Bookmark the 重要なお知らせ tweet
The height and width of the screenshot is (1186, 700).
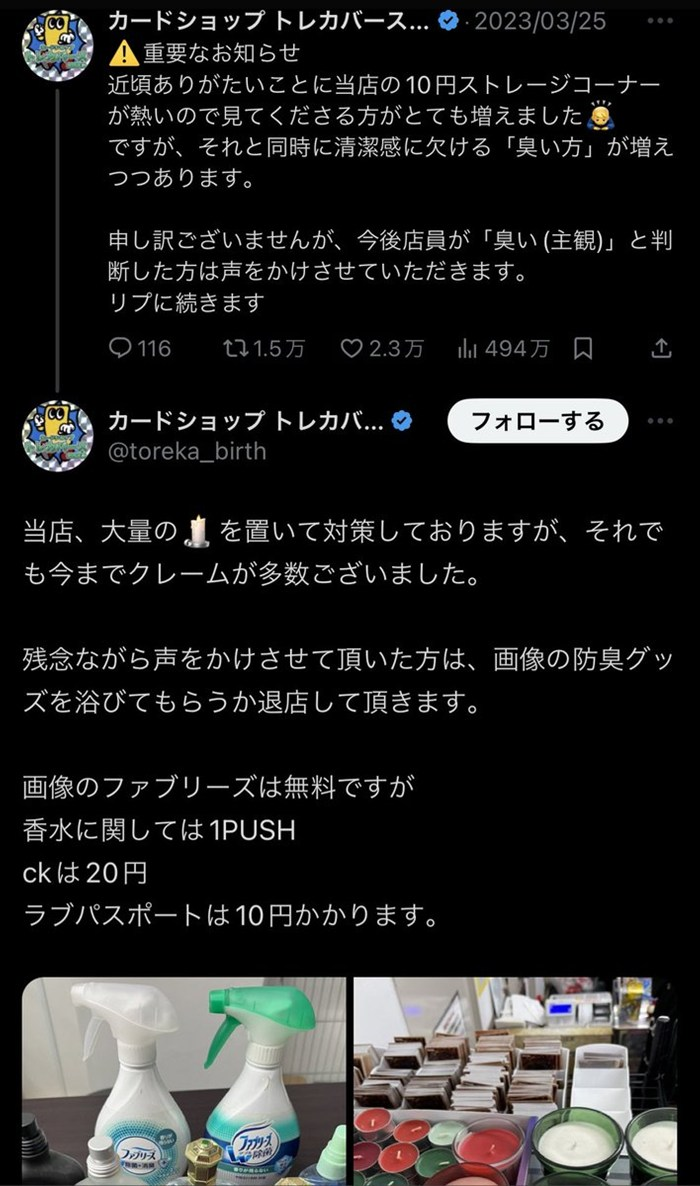tap(584, 348)
